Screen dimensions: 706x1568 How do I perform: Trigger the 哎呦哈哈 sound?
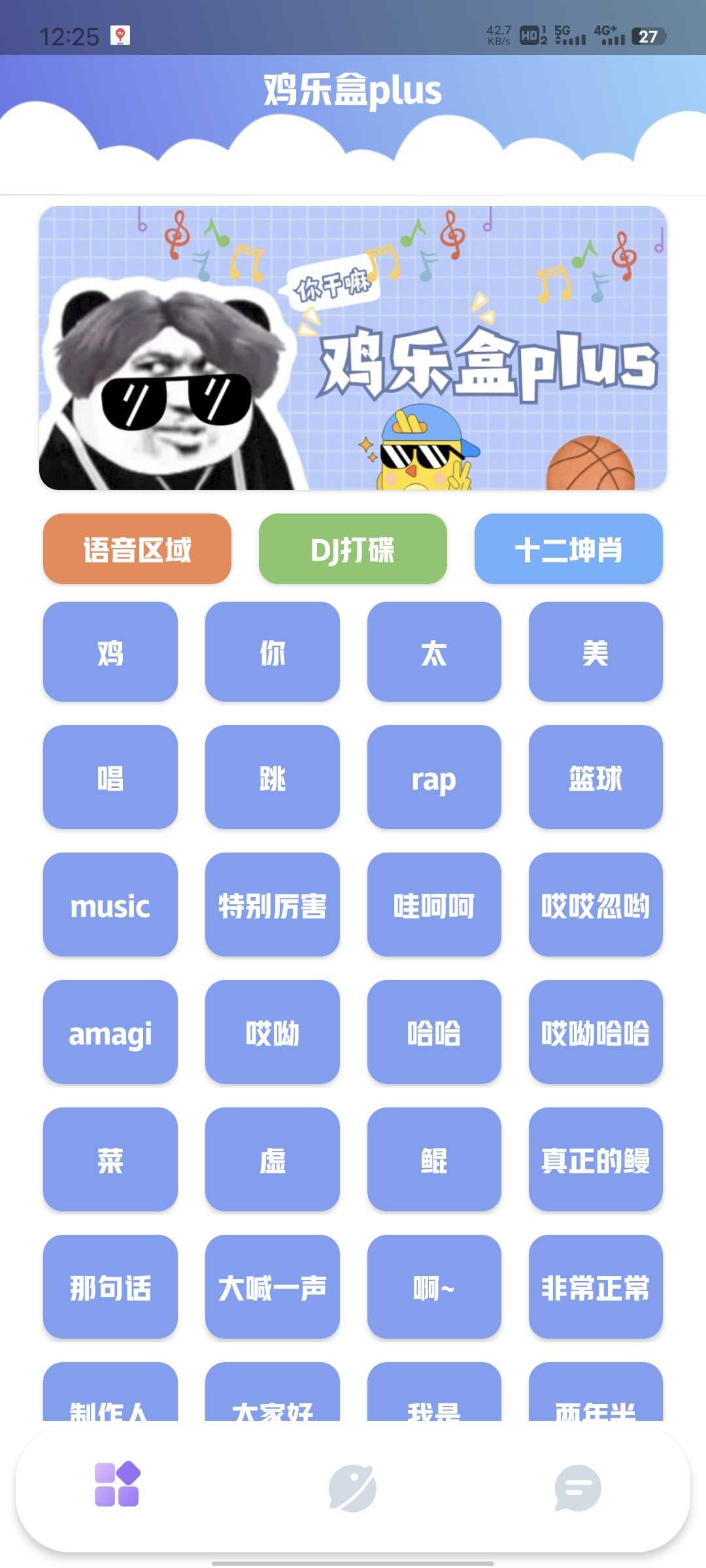596,1032
